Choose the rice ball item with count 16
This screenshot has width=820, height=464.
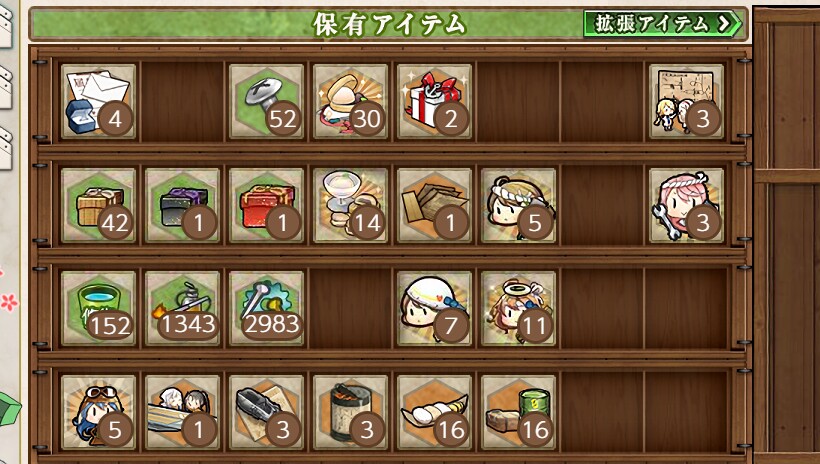(x=434, y=410)
